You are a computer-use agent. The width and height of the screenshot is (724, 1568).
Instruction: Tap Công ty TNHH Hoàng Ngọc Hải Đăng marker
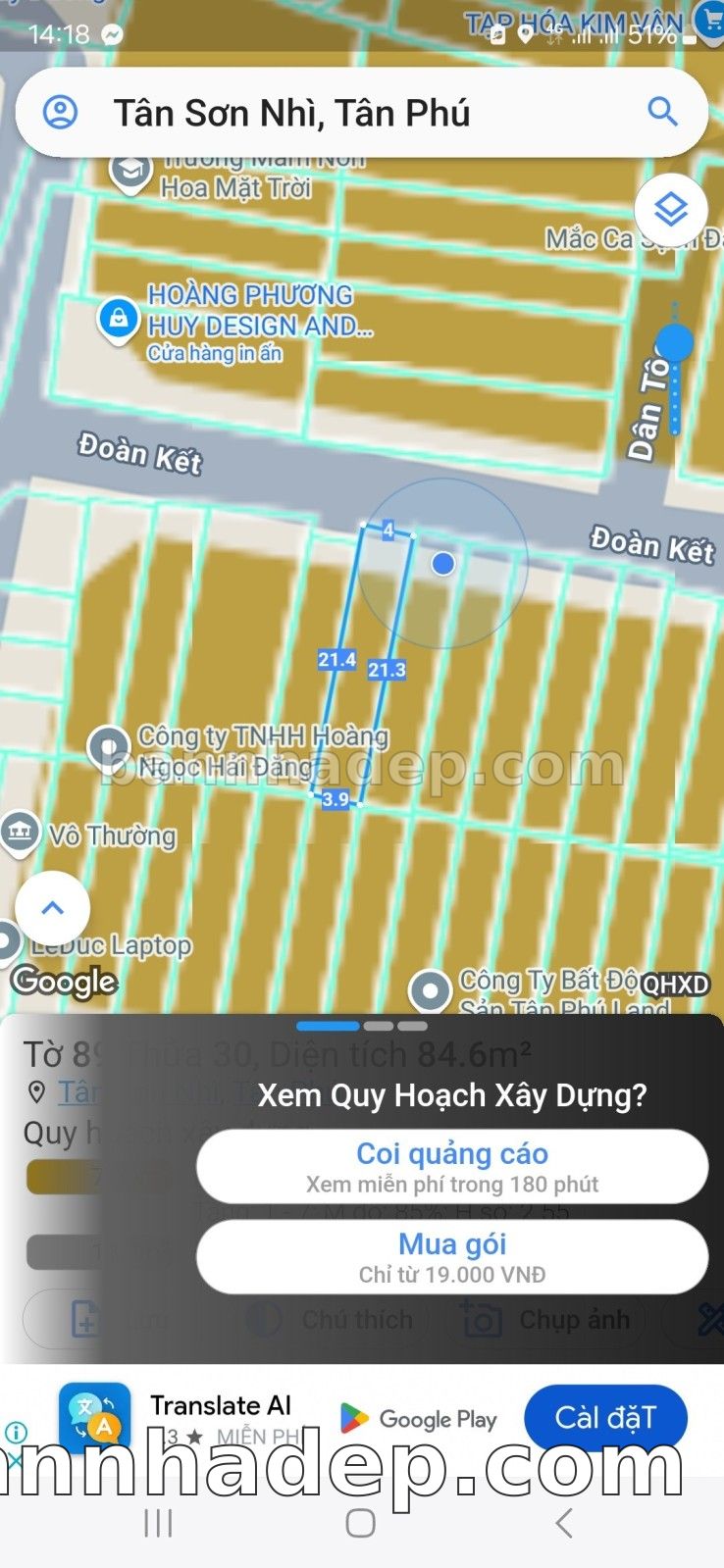109,748
